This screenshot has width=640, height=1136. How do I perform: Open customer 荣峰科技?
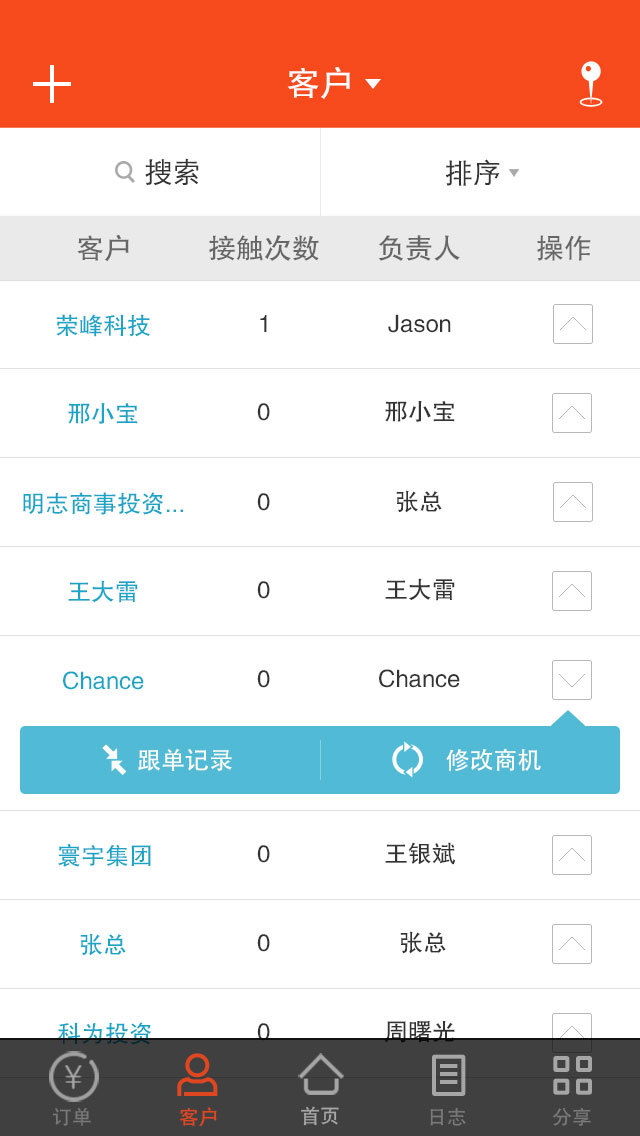103,325
